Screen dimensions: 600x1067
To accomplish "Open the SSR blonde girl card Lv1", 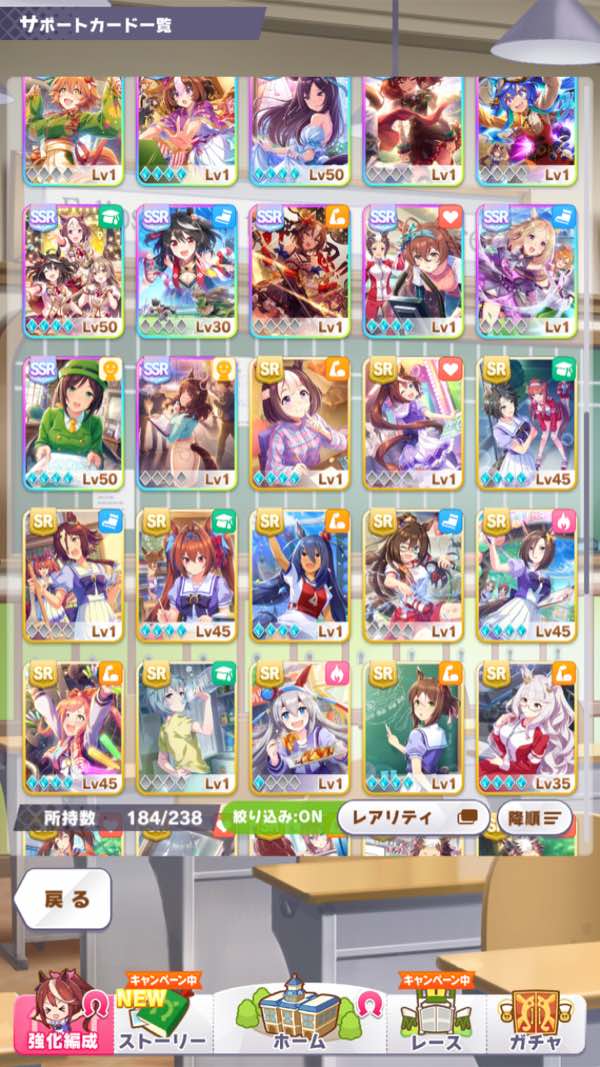I will tap(527, 270).
